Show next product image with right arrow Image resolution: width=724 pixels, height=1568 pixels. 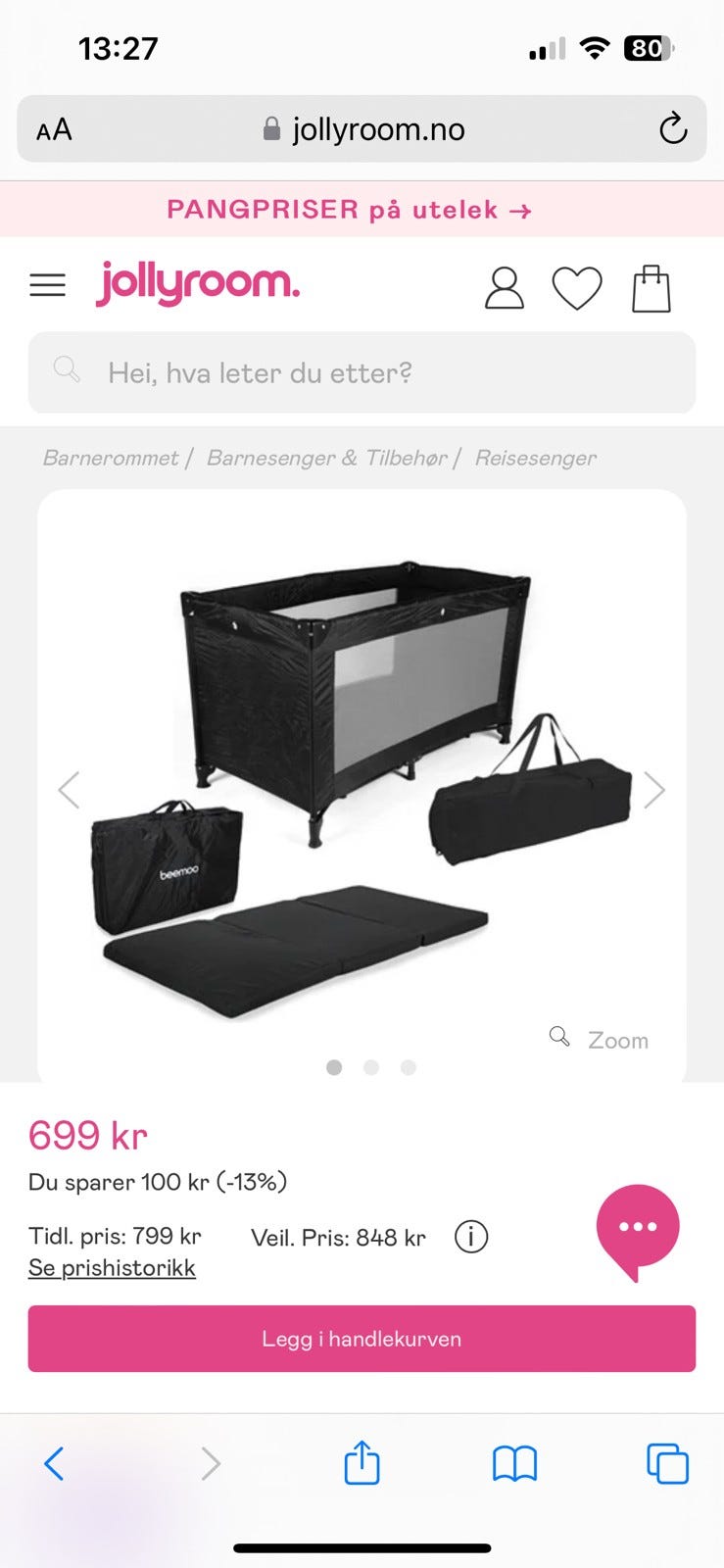pos(656,789)
